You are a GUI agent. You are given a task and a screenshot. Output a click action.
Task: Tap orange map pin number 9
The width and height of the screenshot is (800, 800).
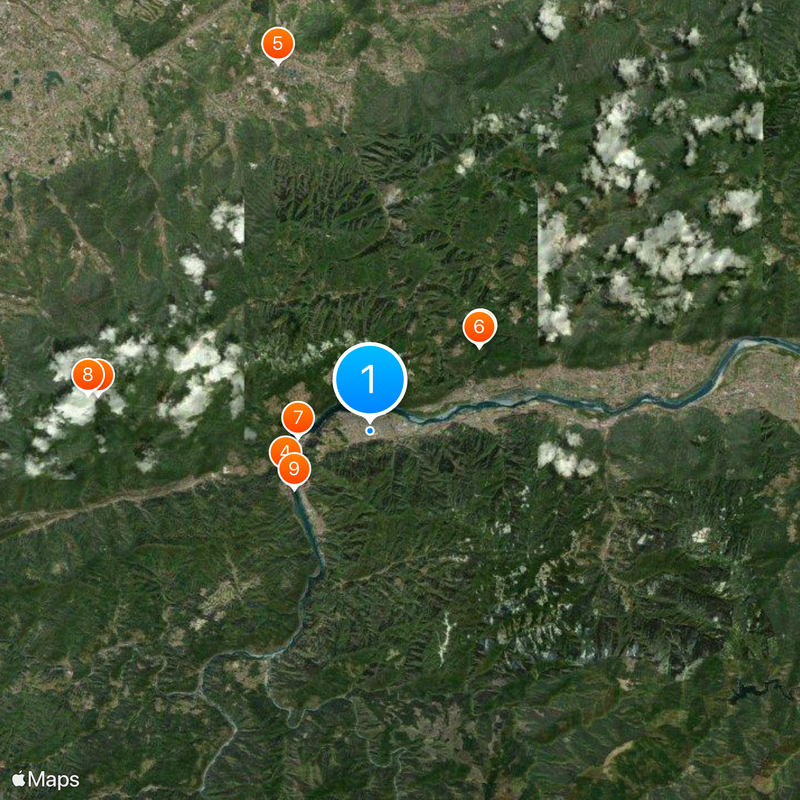[293, 468]
